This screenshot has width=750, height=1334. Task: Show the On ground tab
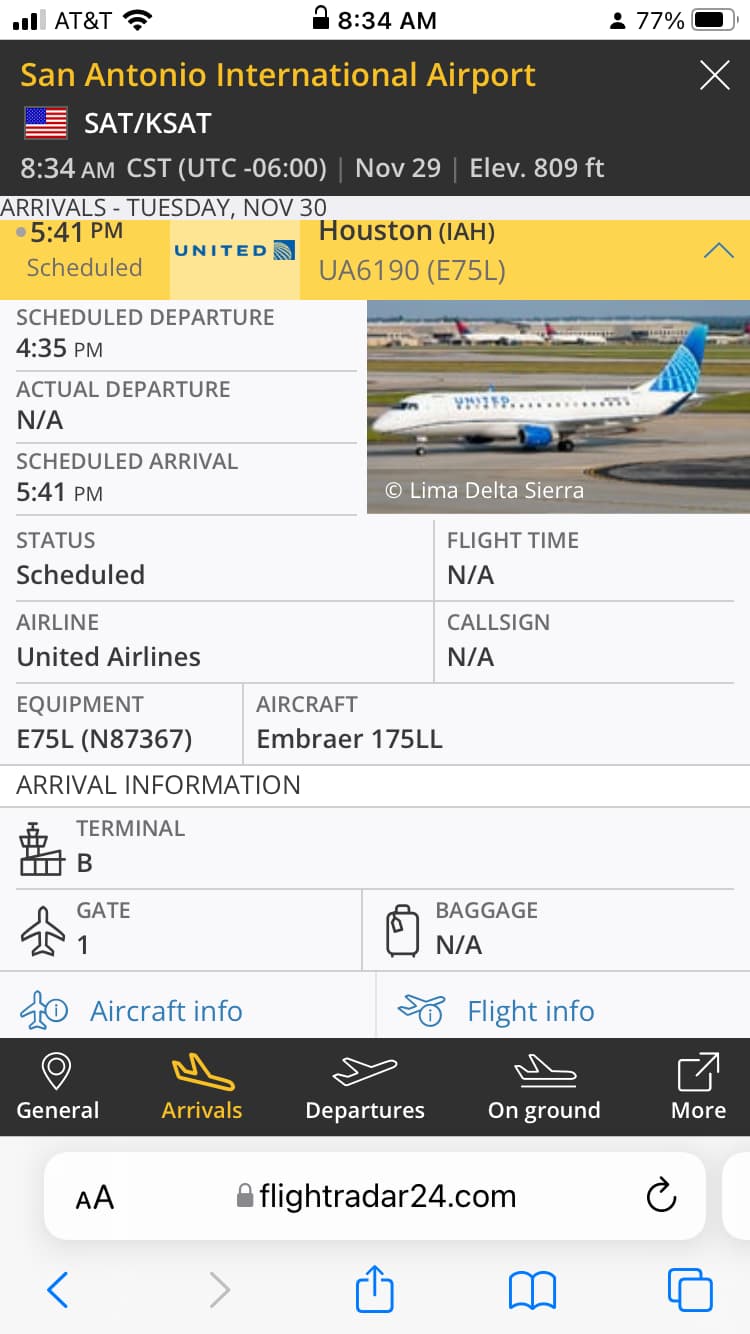pos(544,1087)
